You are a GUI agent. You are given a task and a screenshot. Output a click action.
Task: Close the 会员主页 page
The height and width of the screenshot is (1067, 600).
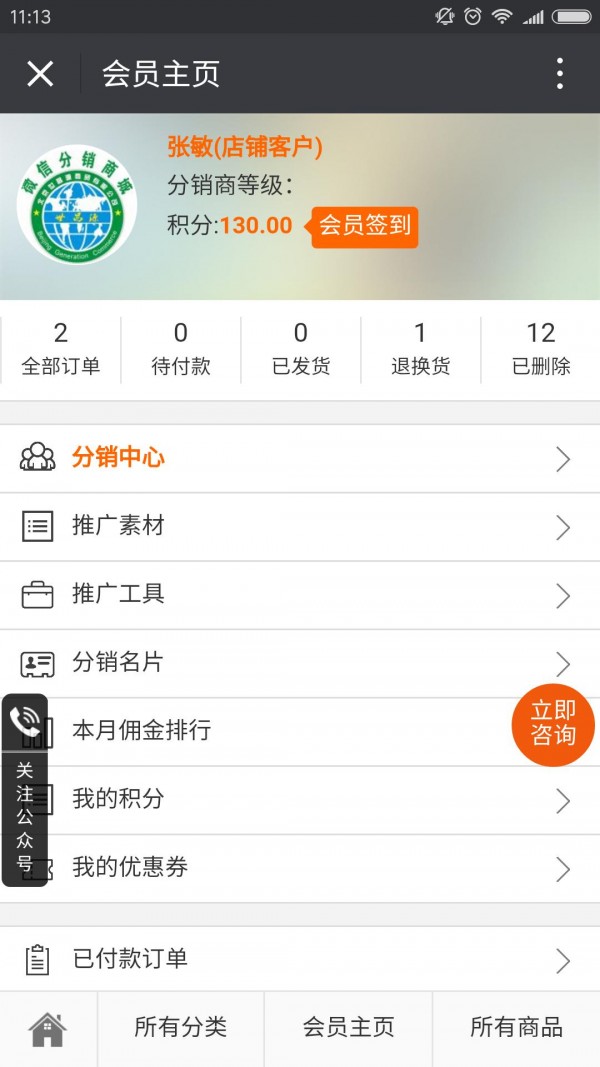pos(40,73)
